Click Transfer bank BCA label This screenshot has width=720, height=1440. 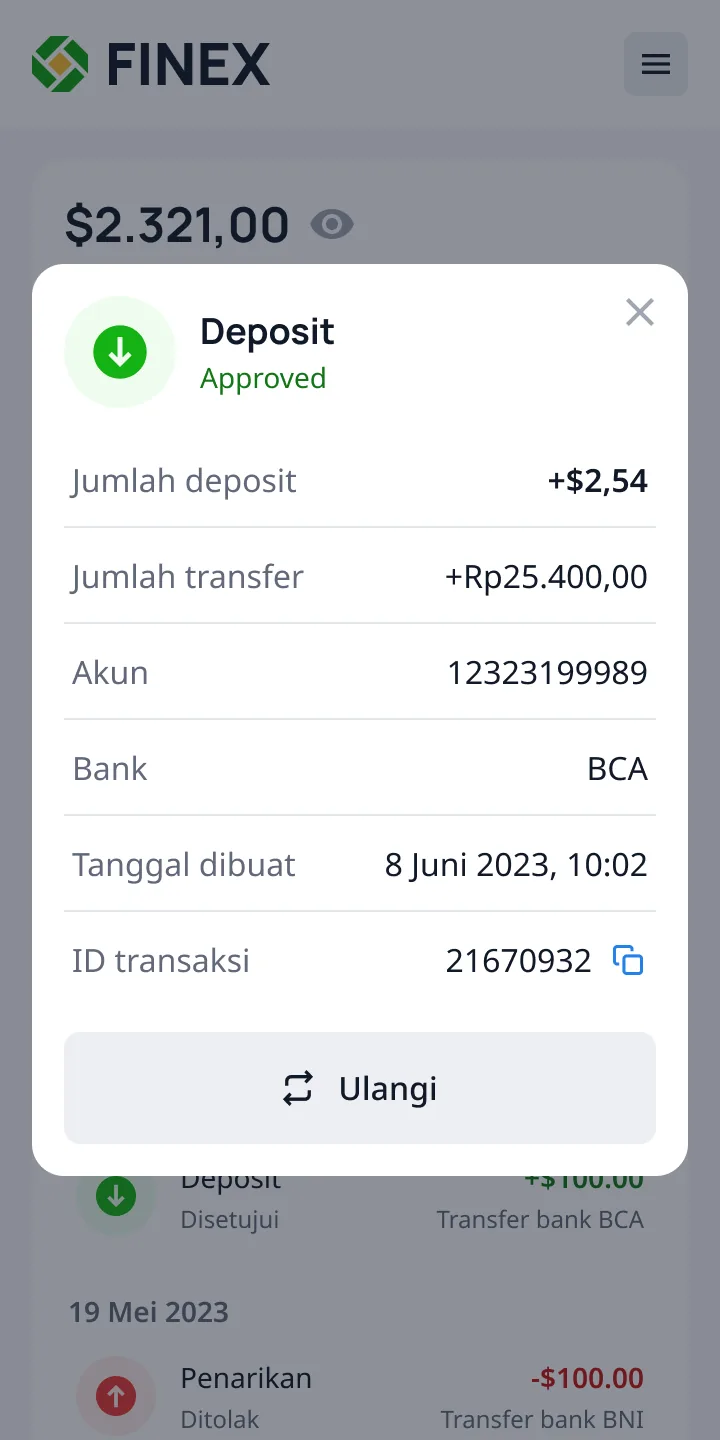click(540, 1220)
